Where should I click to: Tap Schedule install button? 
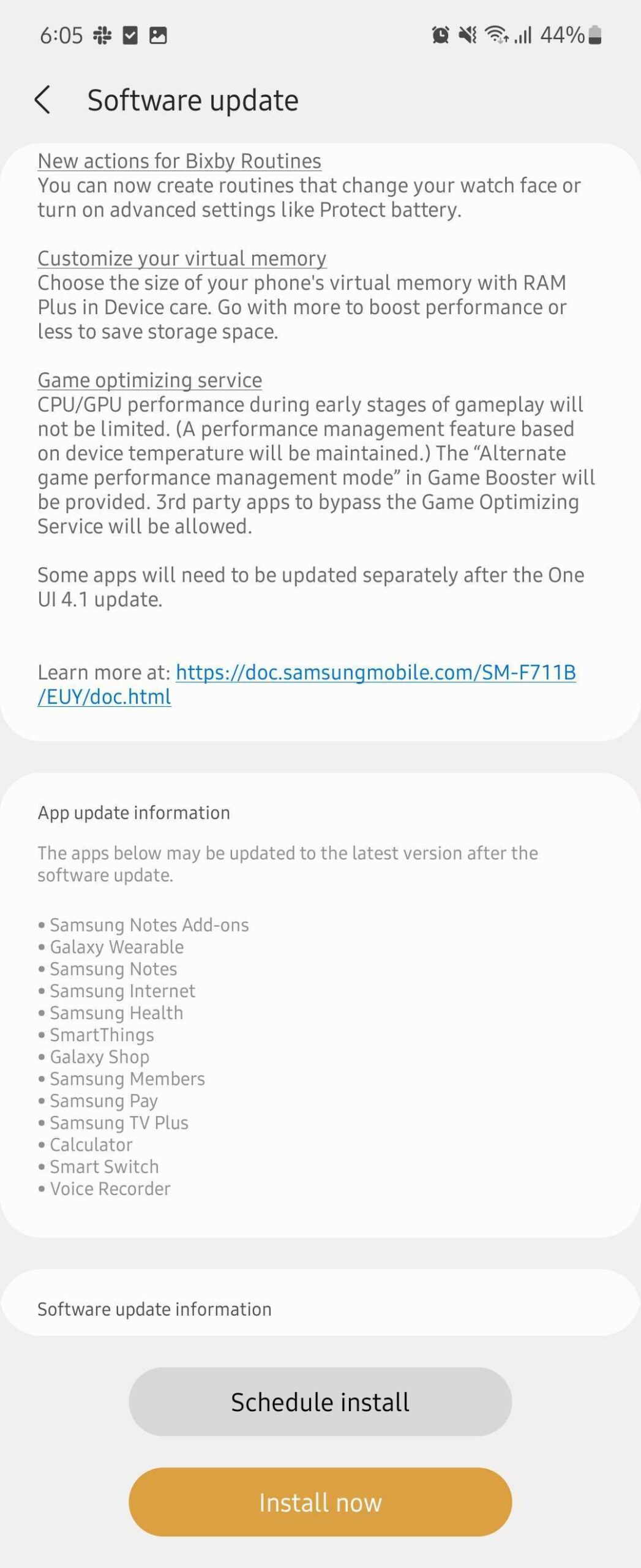tap(320, 1402)
